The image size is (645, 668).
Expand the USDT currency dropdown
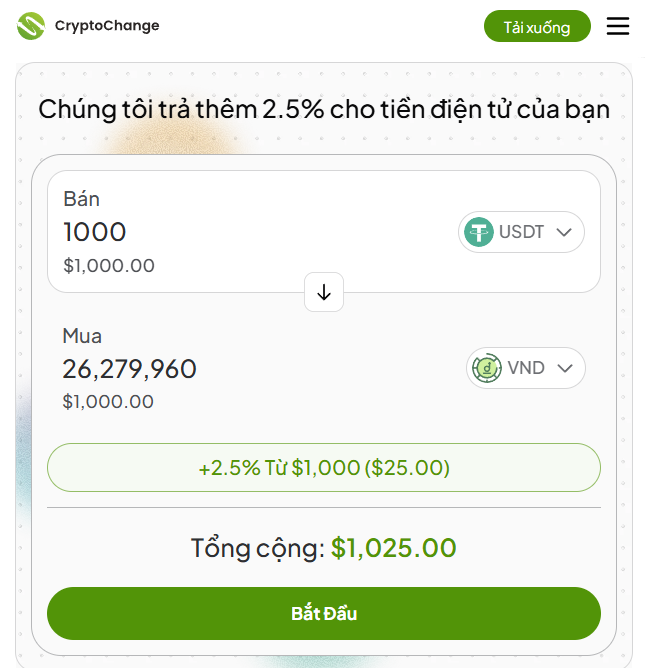[x=521, y=232]
